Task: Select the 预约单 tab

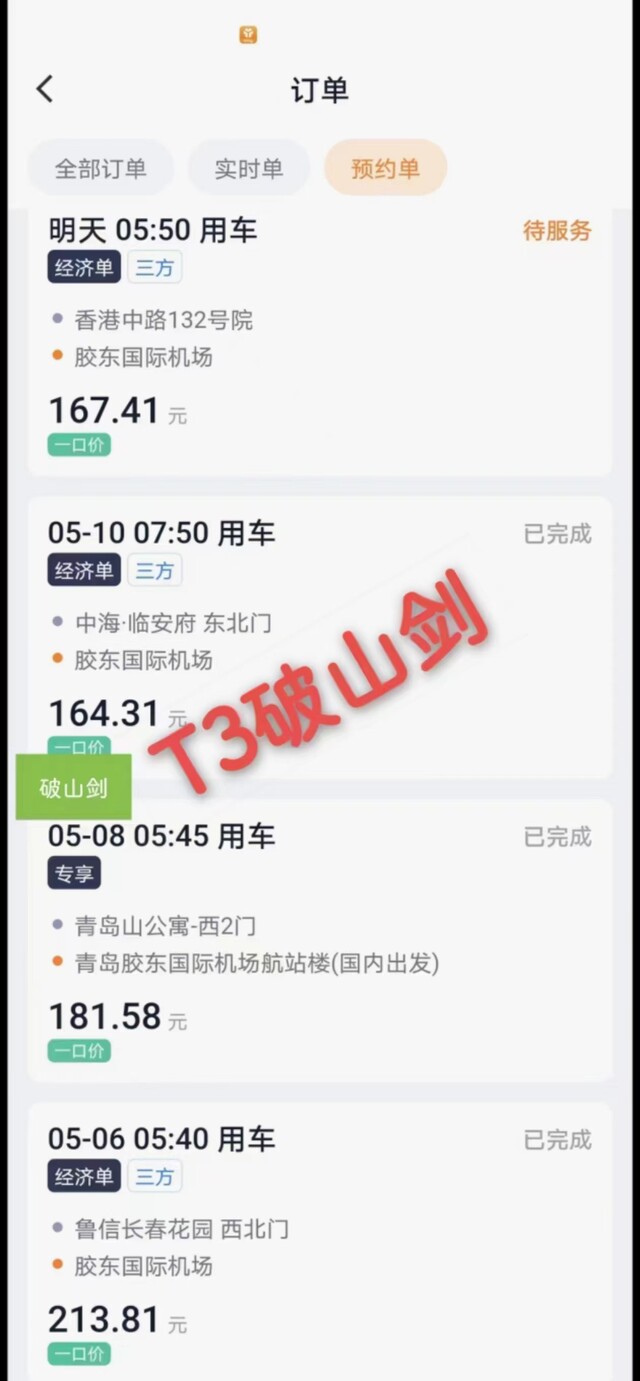Action: click(x=385, y=168)
